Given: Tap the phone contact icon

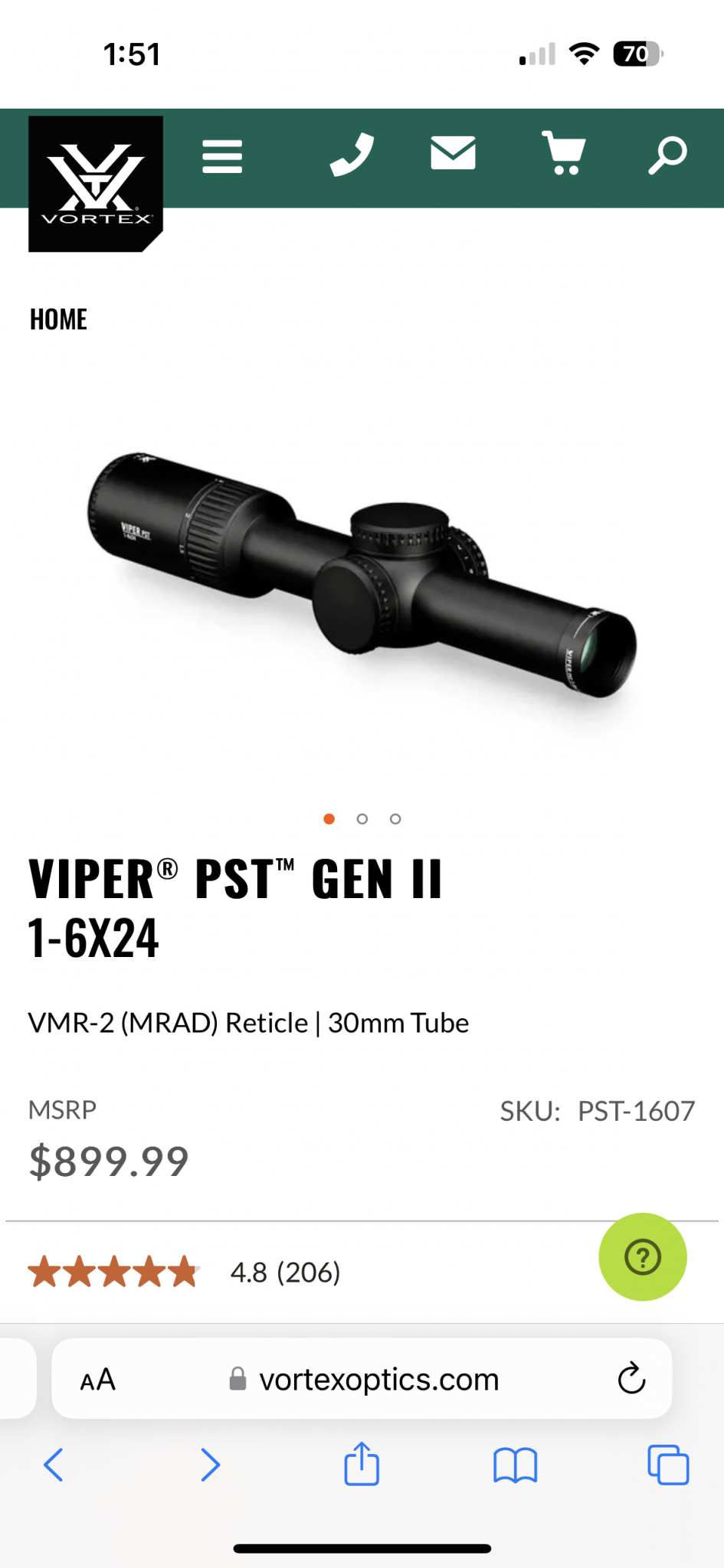Looking at the screenshot, I should tap(352, 155).
